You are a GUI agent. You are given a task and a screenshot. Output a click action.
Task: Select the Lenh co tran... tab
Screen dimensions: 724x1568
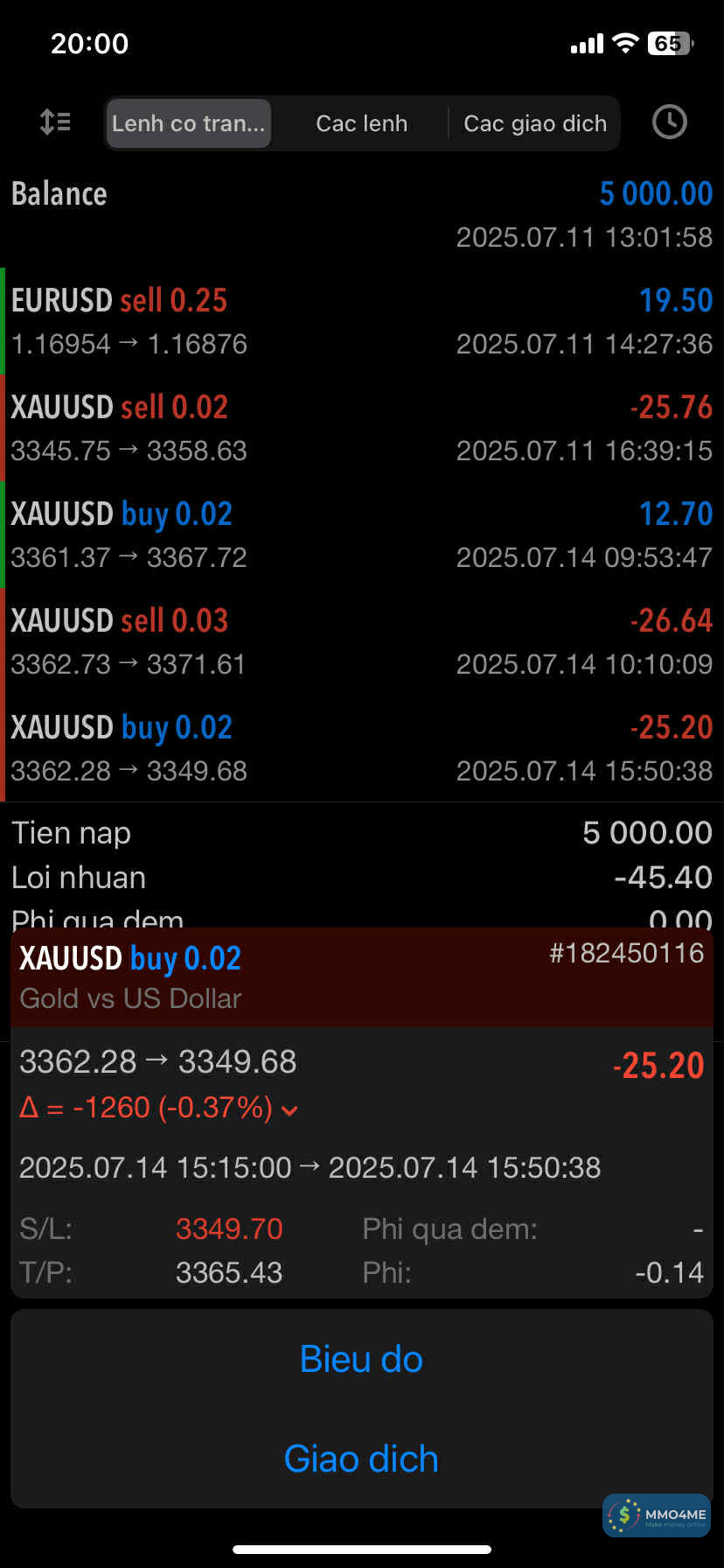(x=188, y=123)
